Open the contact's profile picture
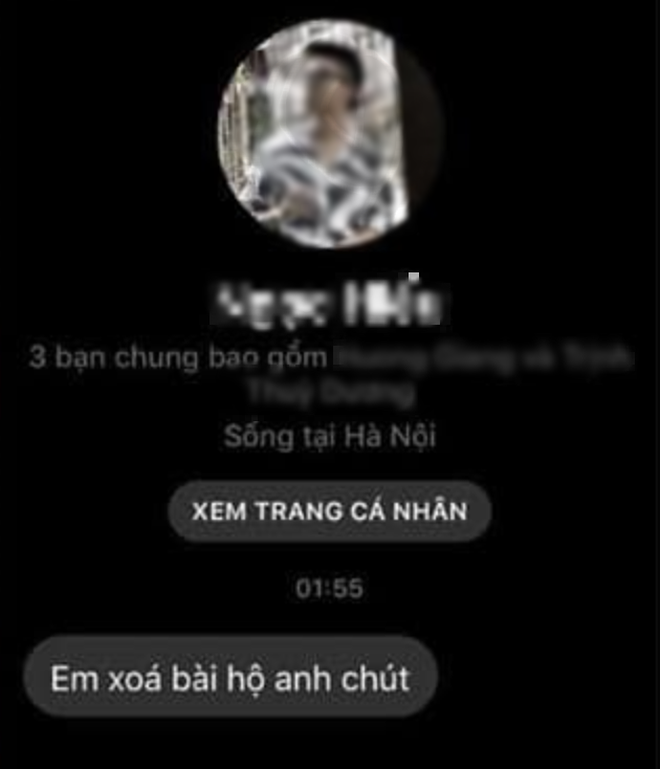 [x=329, y=135]
